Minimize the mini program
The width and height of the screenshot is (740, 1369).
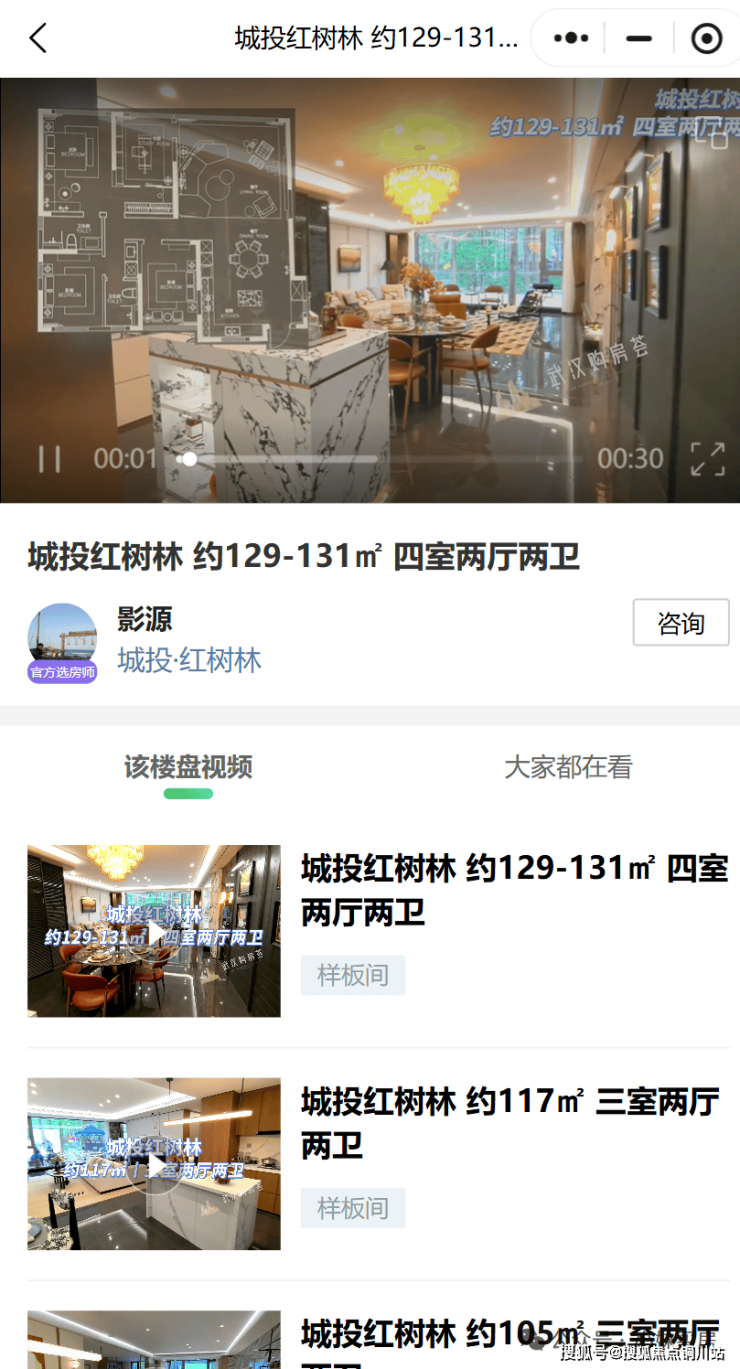(x=639, y=39)
